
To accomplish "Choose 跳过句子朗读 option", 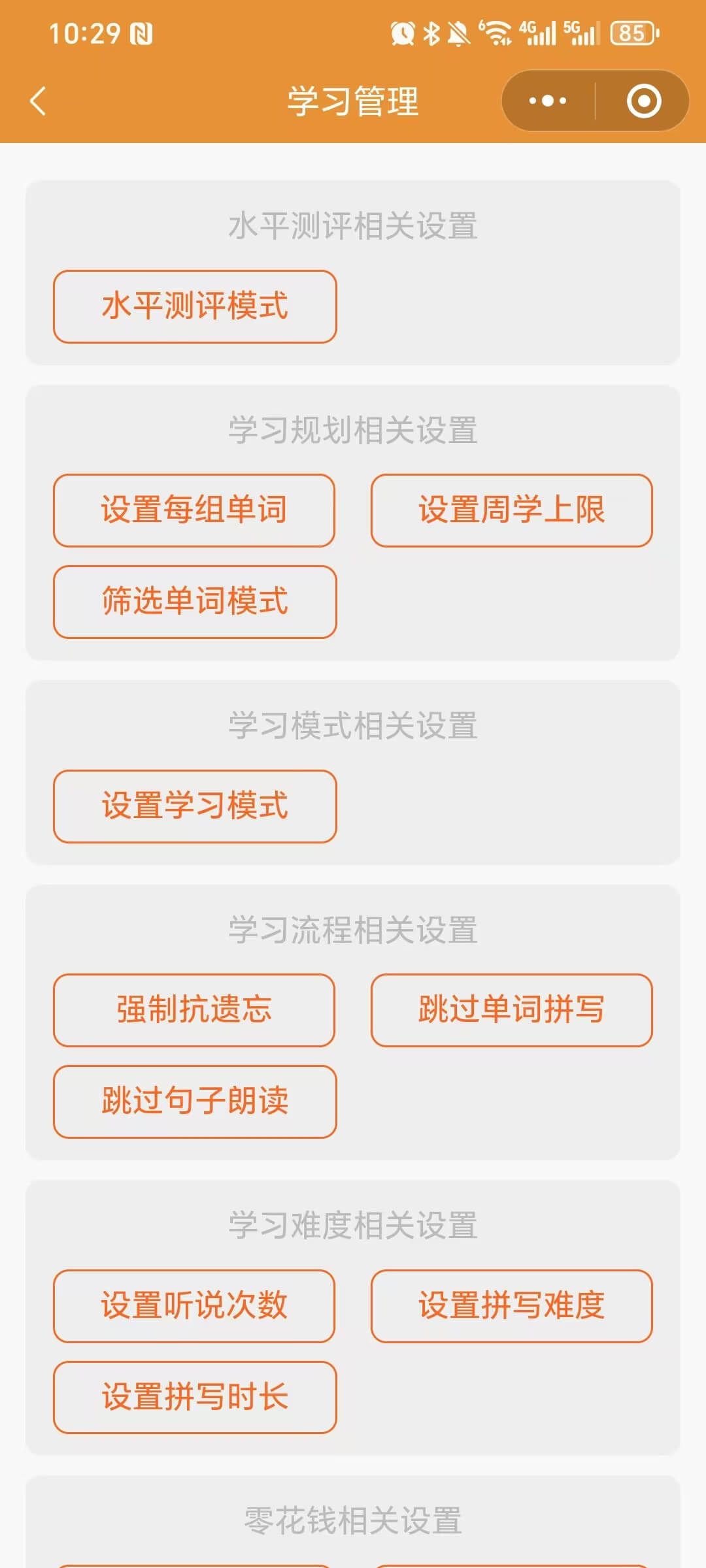I will 195,1102.
